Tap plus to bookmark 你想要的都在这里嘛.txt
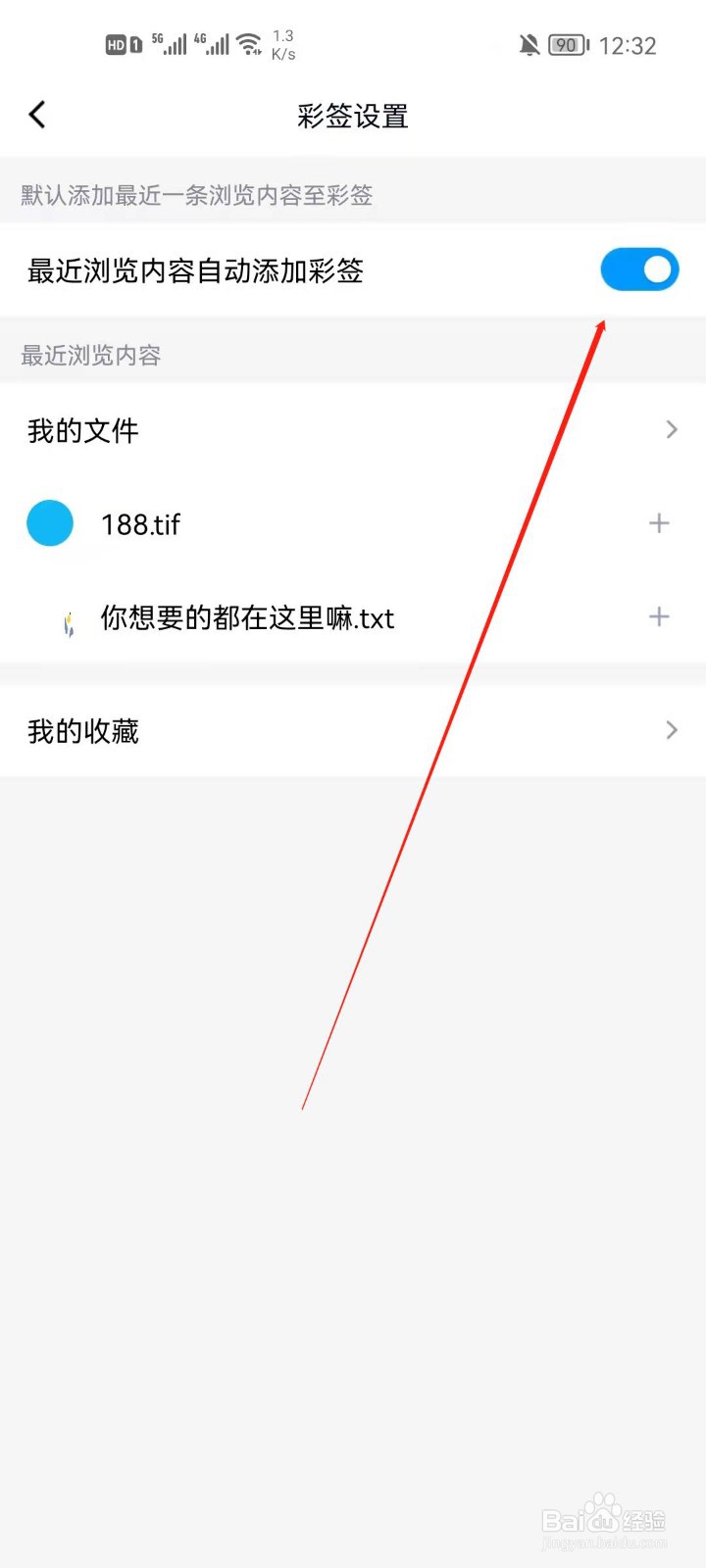The height and width of the screenshot is (1568, 706). [x=659, y=617]
